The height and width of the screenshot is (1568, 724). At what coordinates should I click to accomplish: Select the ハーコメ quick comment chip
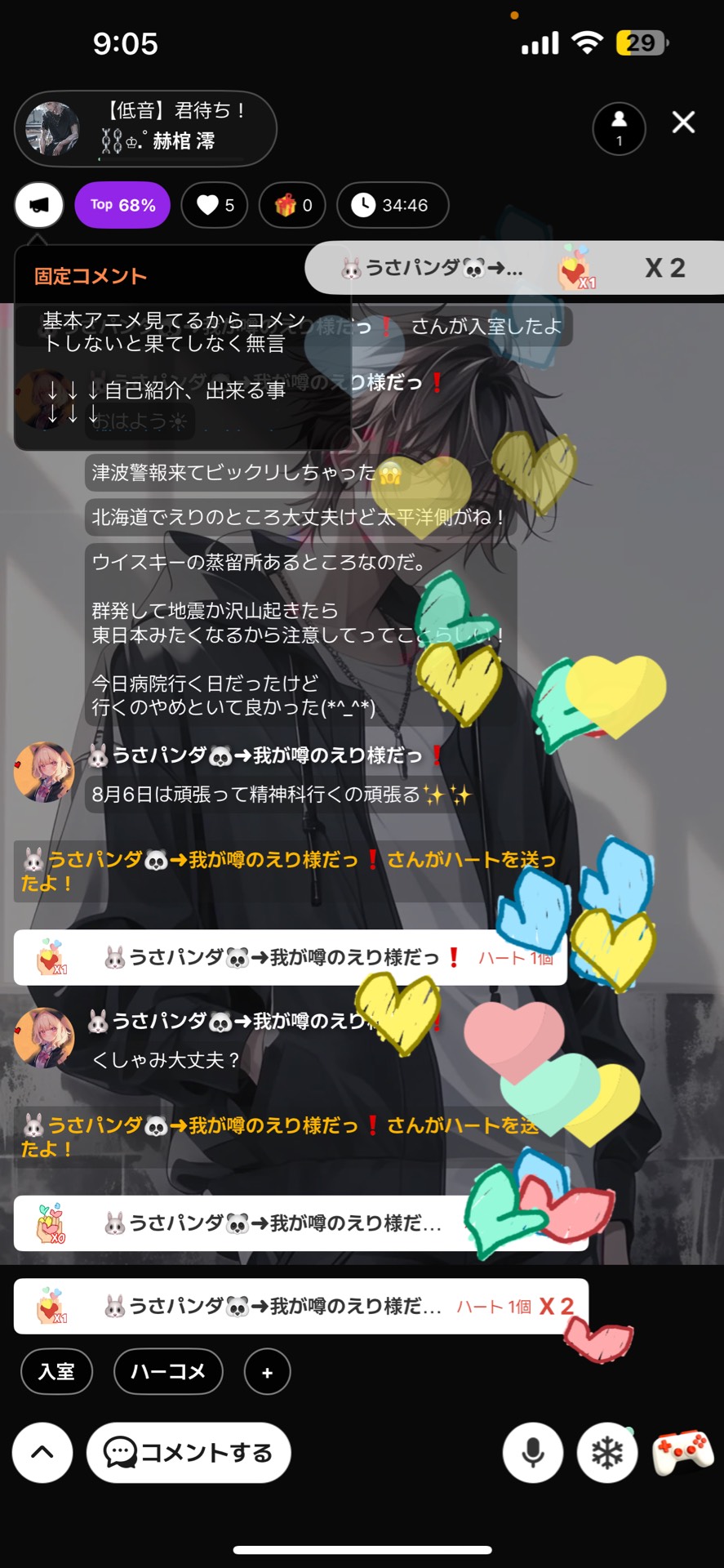168,1371
